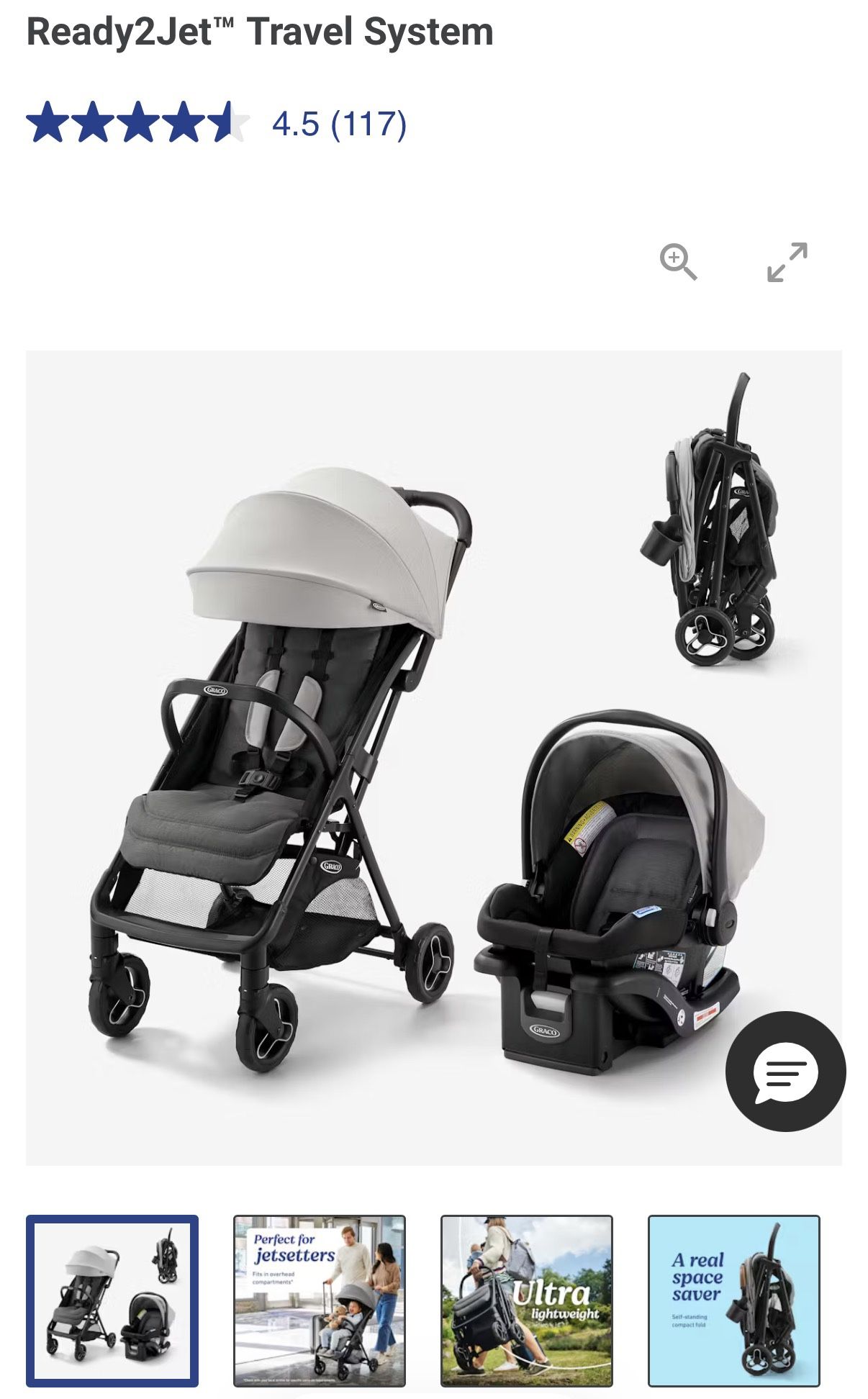The image size is (868, 1399).
Task: Open the 4.5 star reviews link
Action: coord(338,124)
